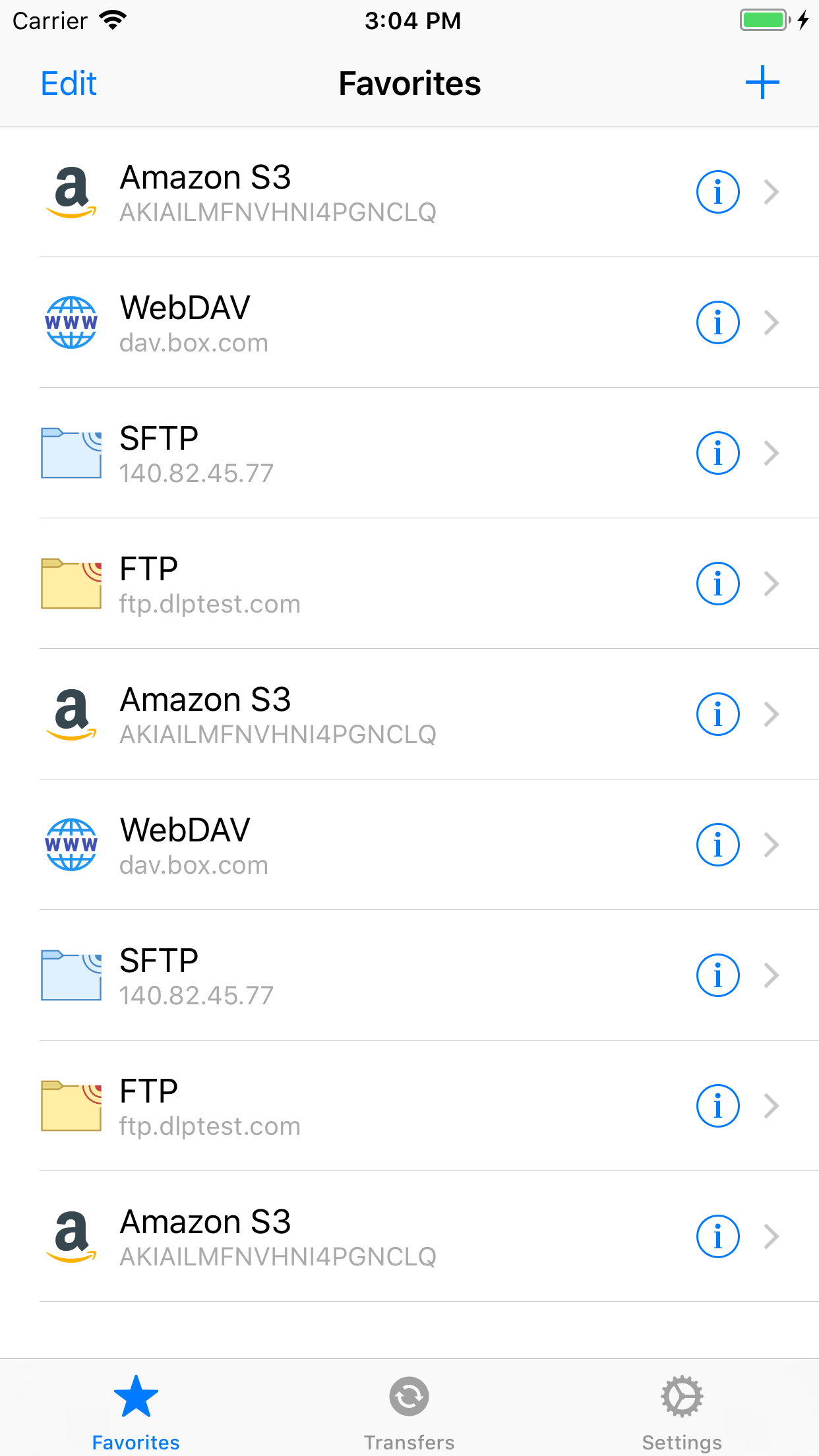The height and width of the screenshot is (1456, 819).
Task: Open the FTP connection using its right chevron
Action: (x=772, y=582)
